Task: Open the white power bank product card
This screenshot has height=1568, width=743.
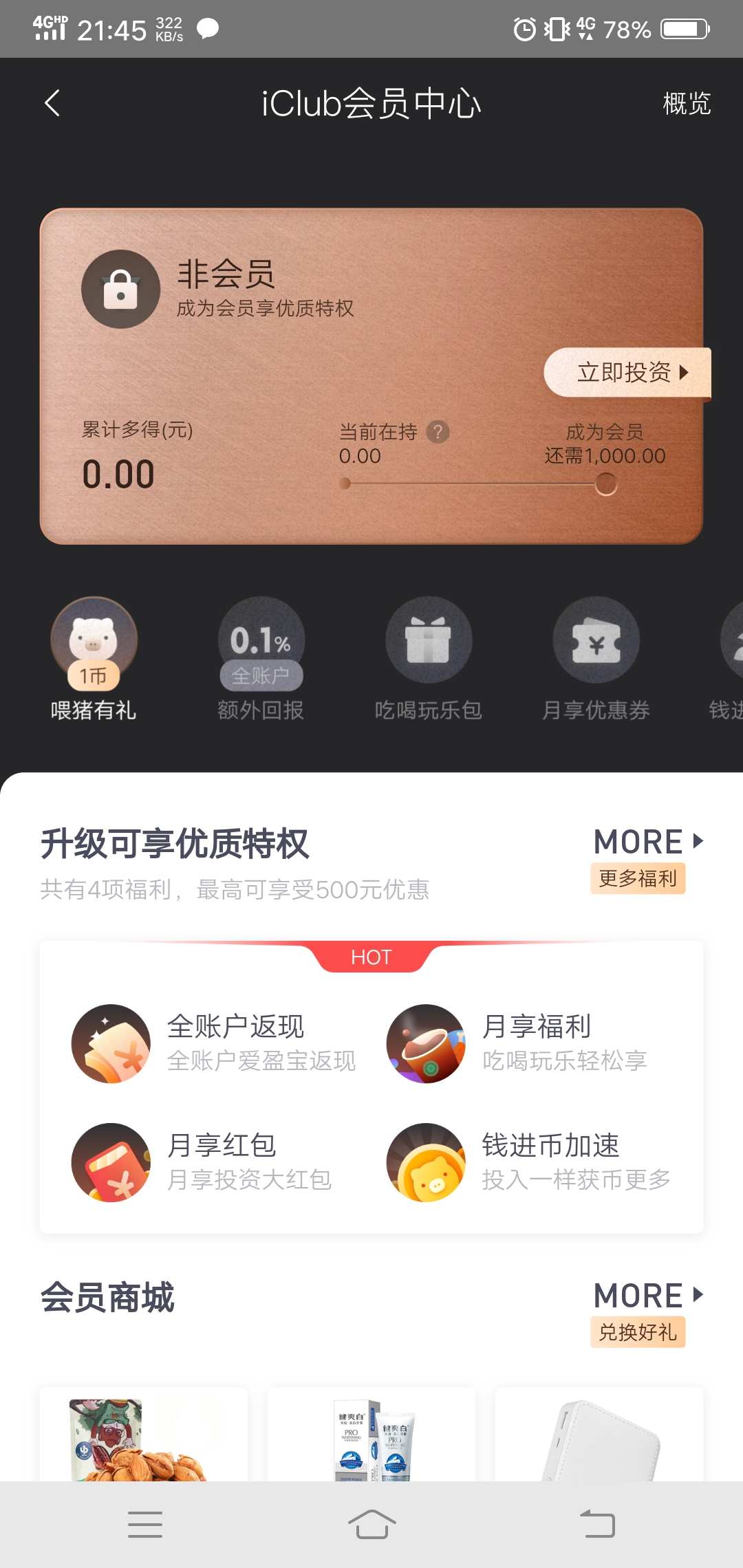Action: [599, 1435]
